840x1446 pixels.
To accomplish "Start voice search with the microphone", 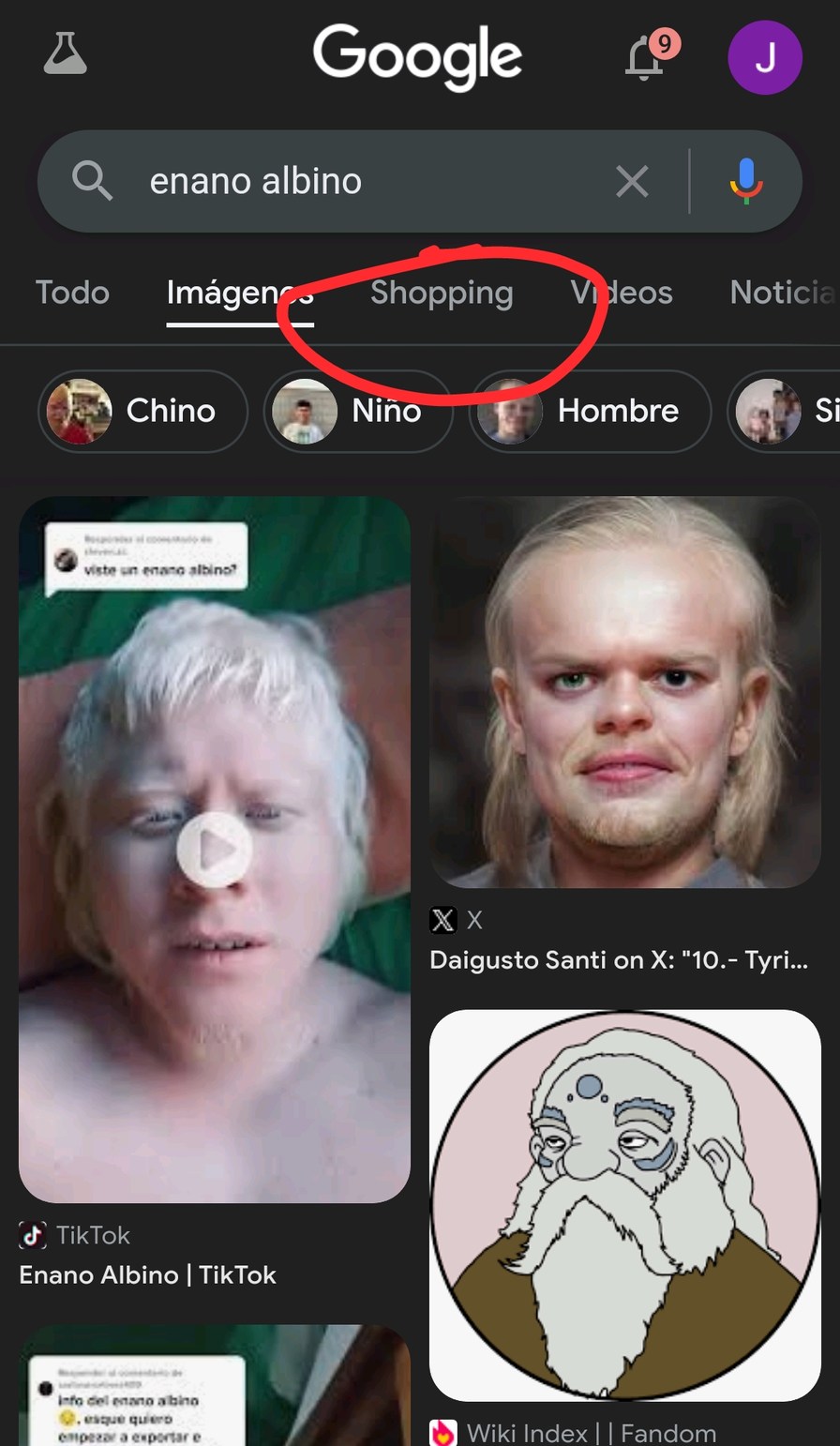I will (746, 181).
